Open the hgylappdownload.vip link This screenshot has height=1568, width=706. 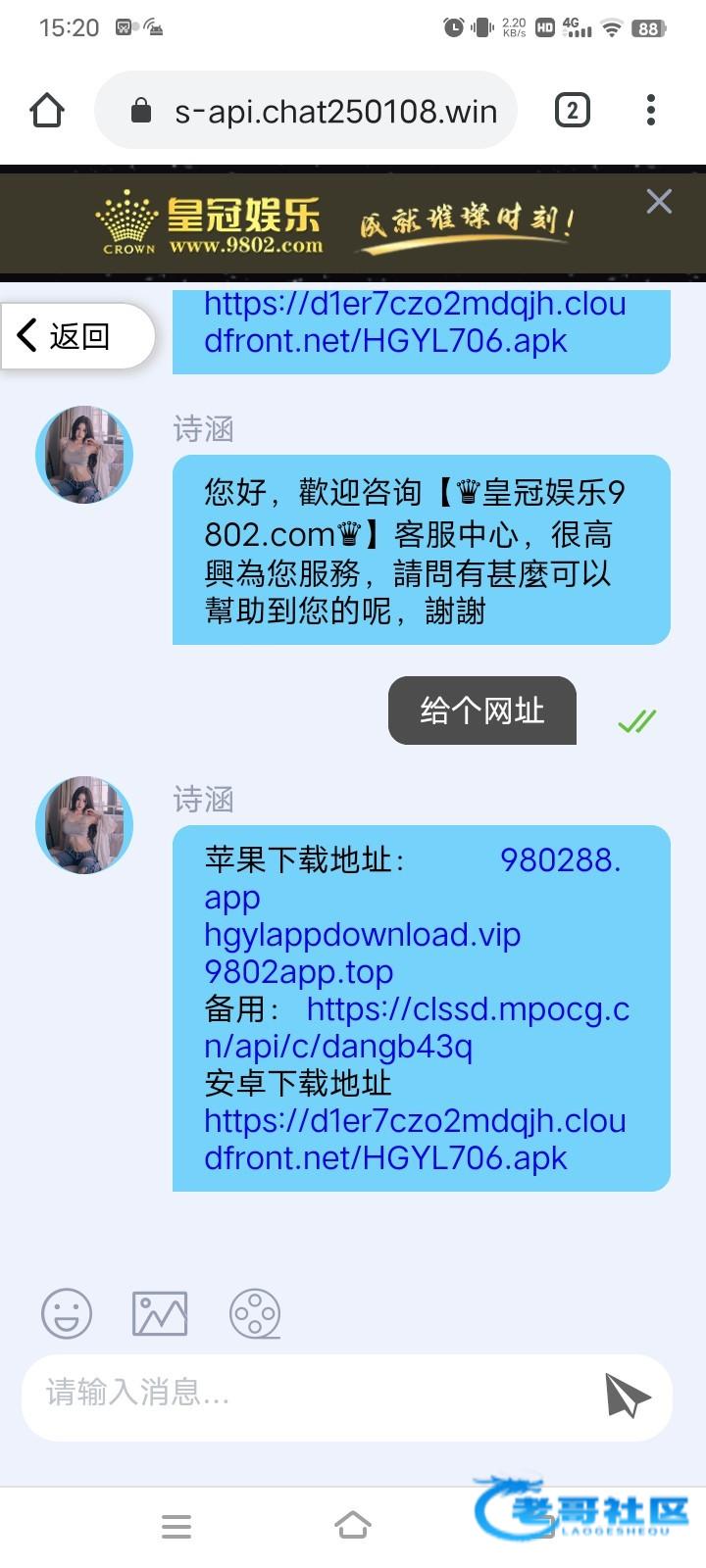pyautogui.click(x=362, y=935)
